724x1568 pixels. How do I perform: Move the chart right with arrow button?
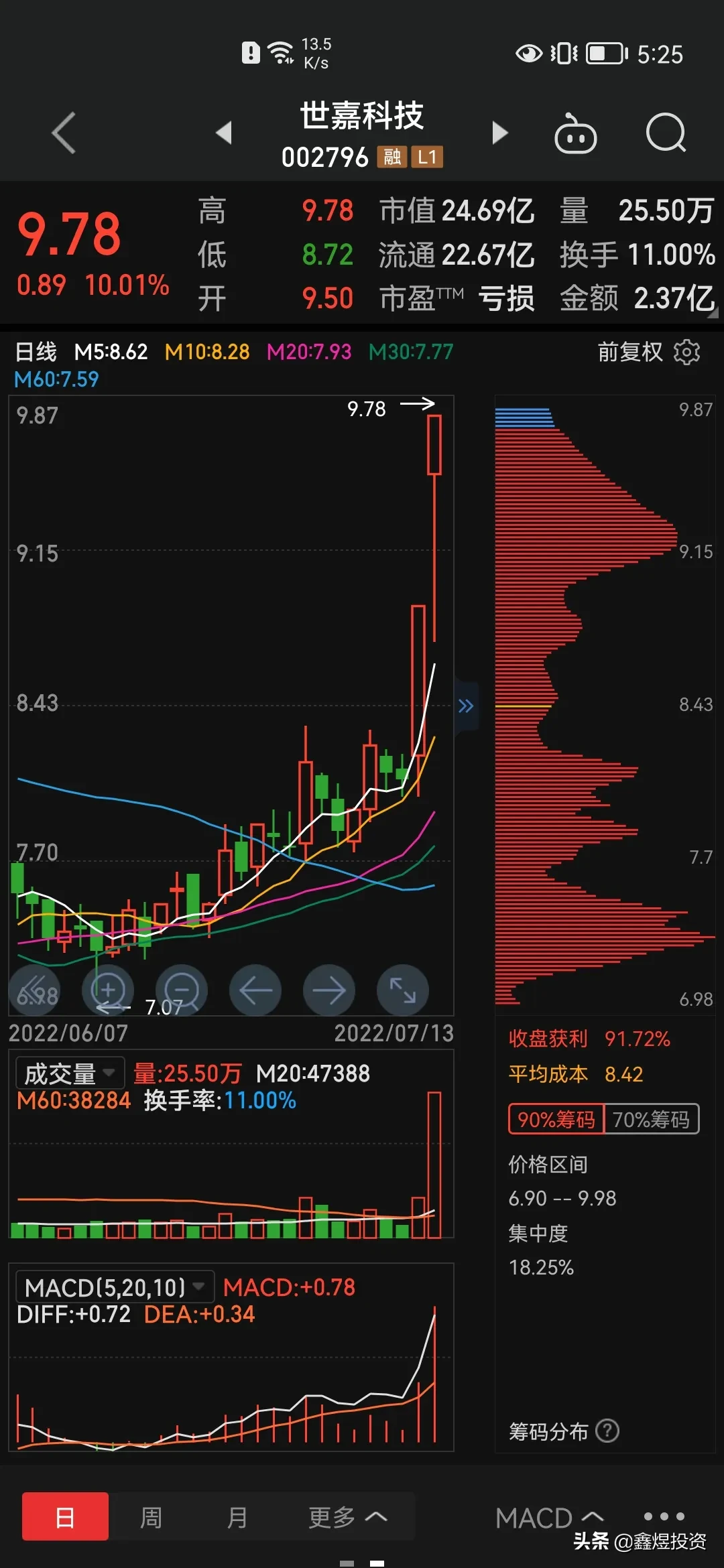click(329, 990)
